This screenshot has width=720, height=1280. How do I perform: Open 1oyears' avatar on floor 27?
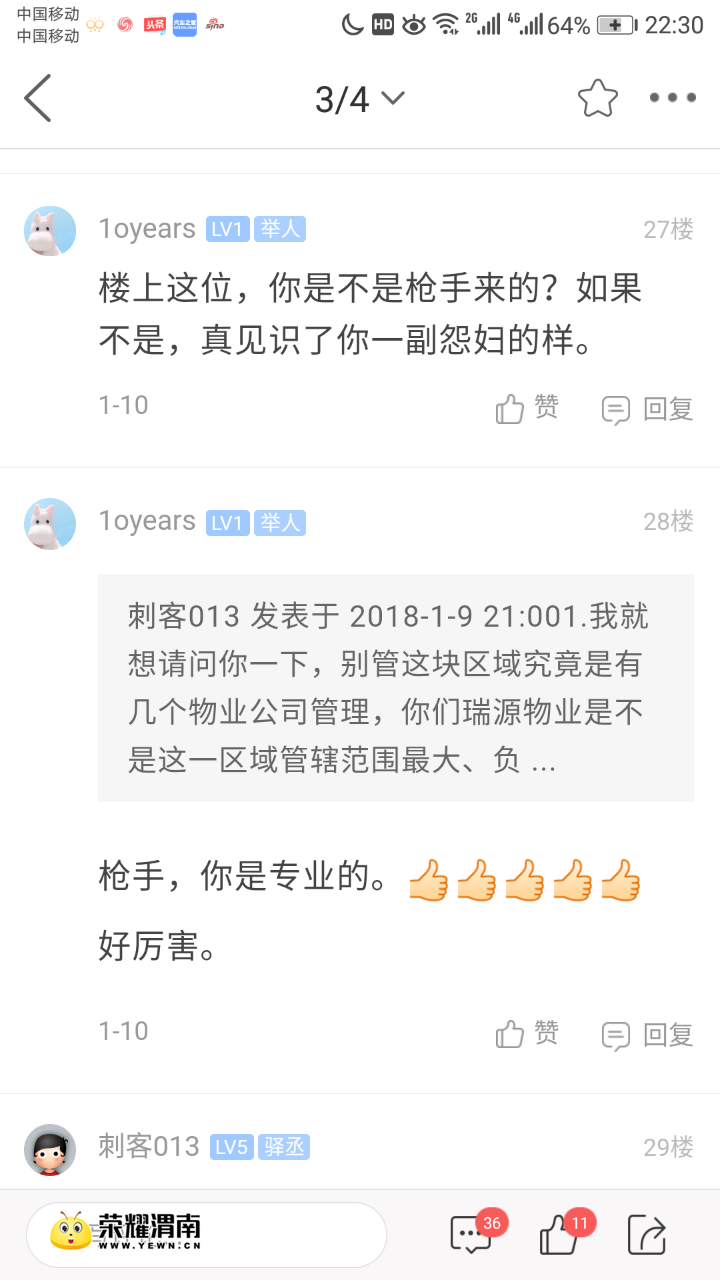(50, 231)
